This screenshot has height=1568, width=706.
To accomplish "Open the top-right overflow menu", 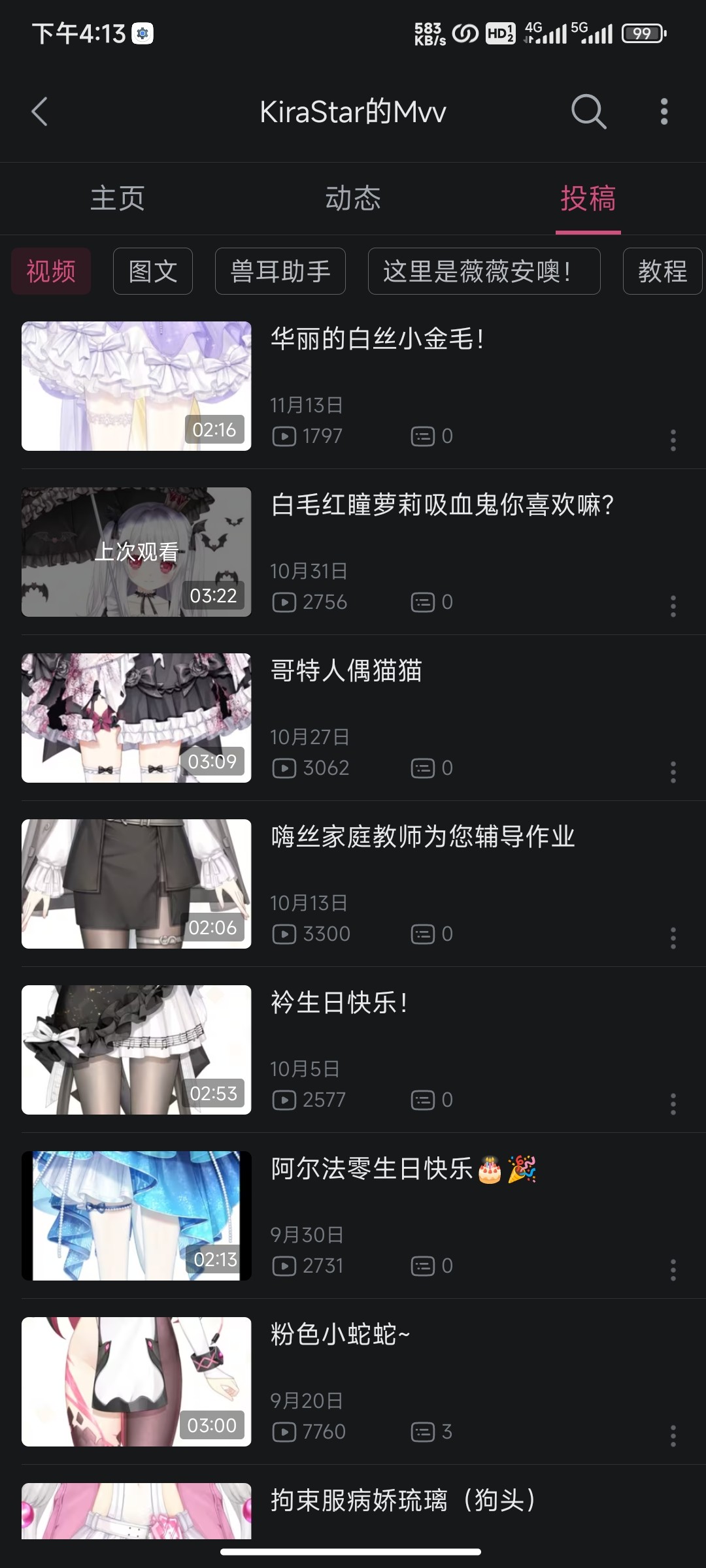I will coord(664,112).
